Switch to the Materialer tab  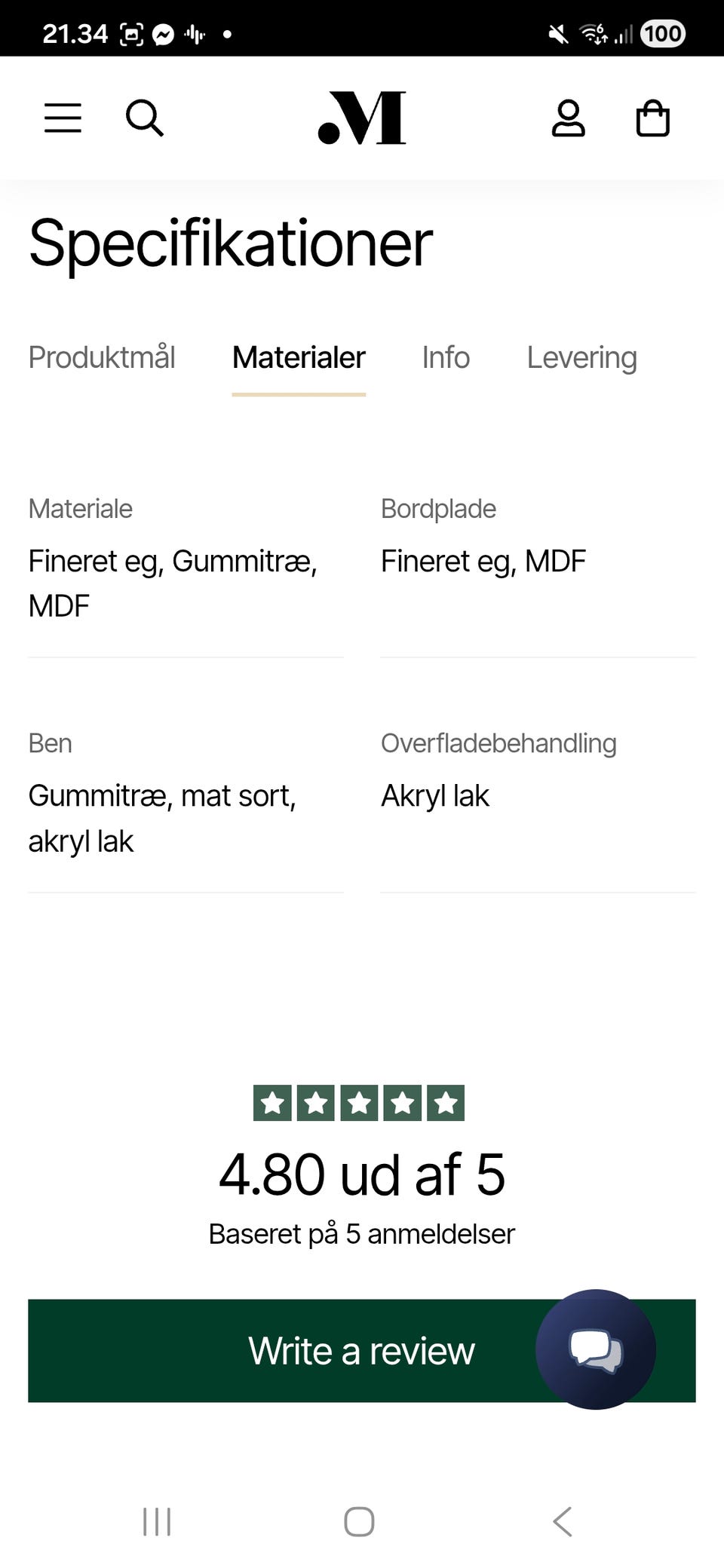click(x=299, y=357)
